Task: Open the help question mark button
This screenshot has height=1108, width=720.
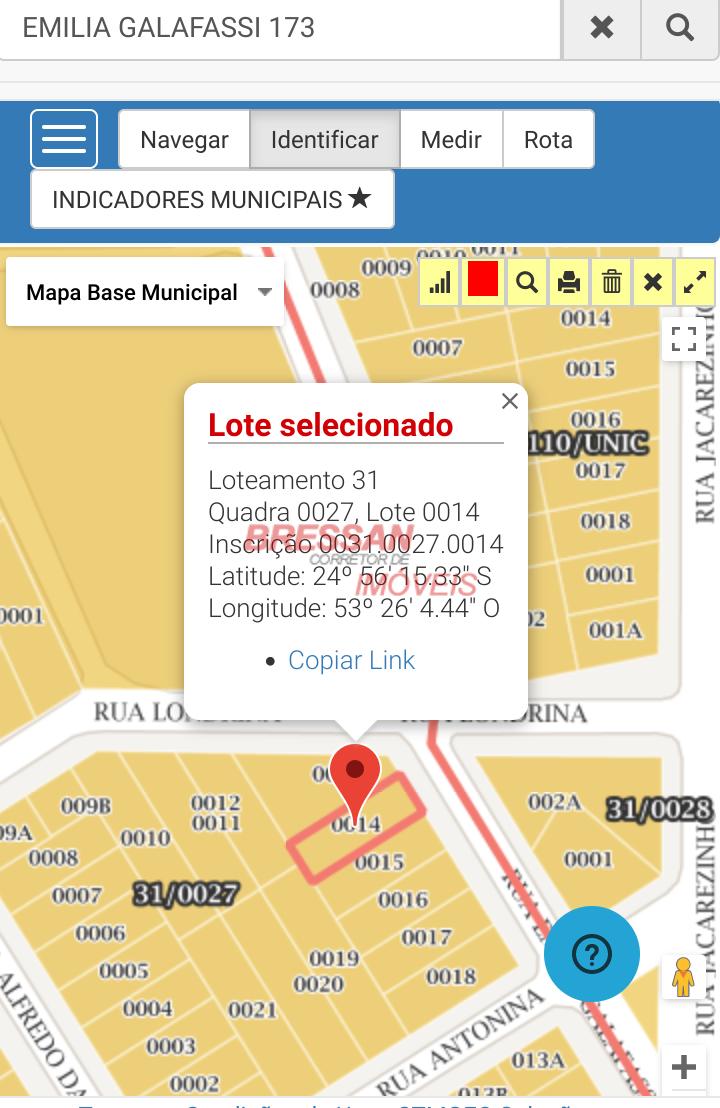Action: point(591,954)
